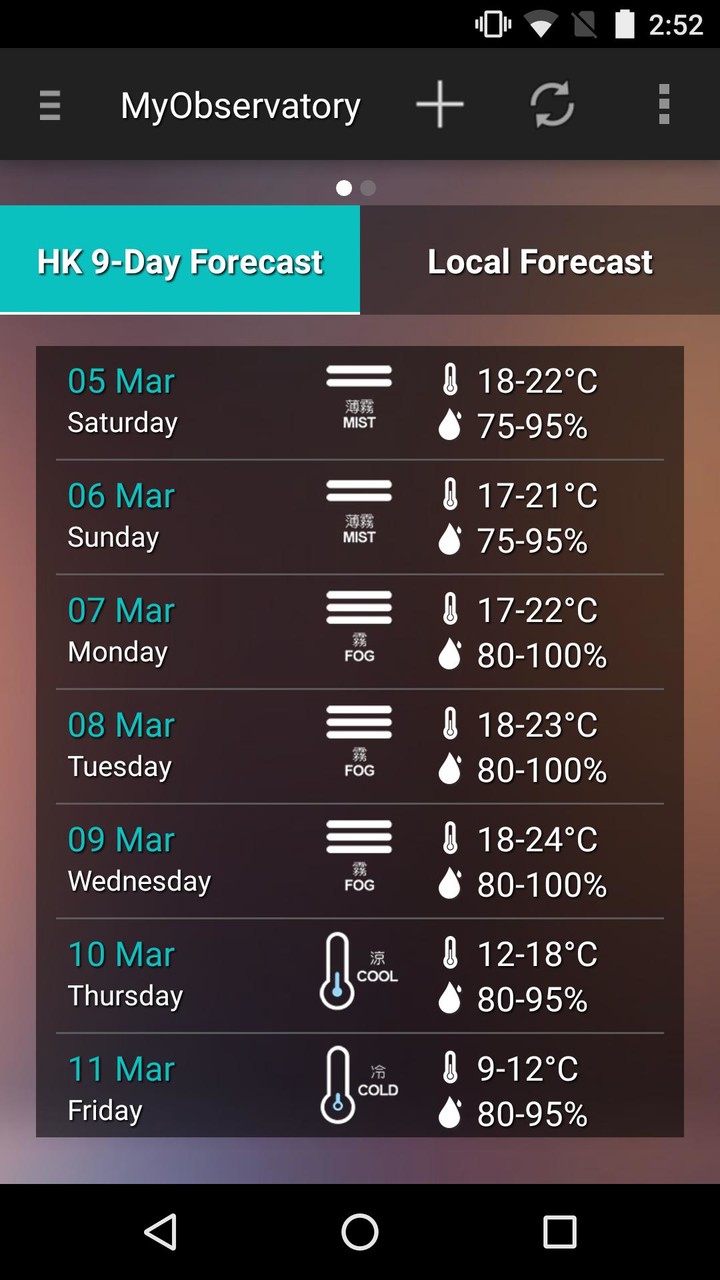This screenshot has width=720, height=1280.
Task: Open the overflow menu icon
Action: coord(663,104)
